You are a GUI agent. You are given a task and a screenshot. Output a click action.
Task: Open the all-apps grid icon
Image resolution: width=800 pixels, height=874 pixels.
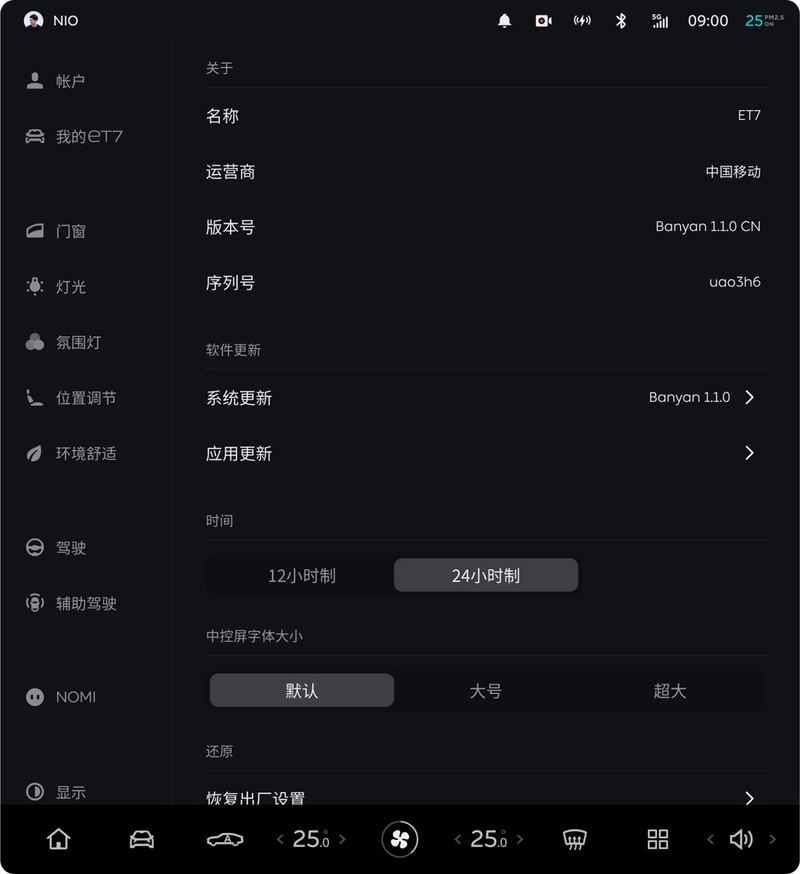pyautogui.click(x=657, y=839)
